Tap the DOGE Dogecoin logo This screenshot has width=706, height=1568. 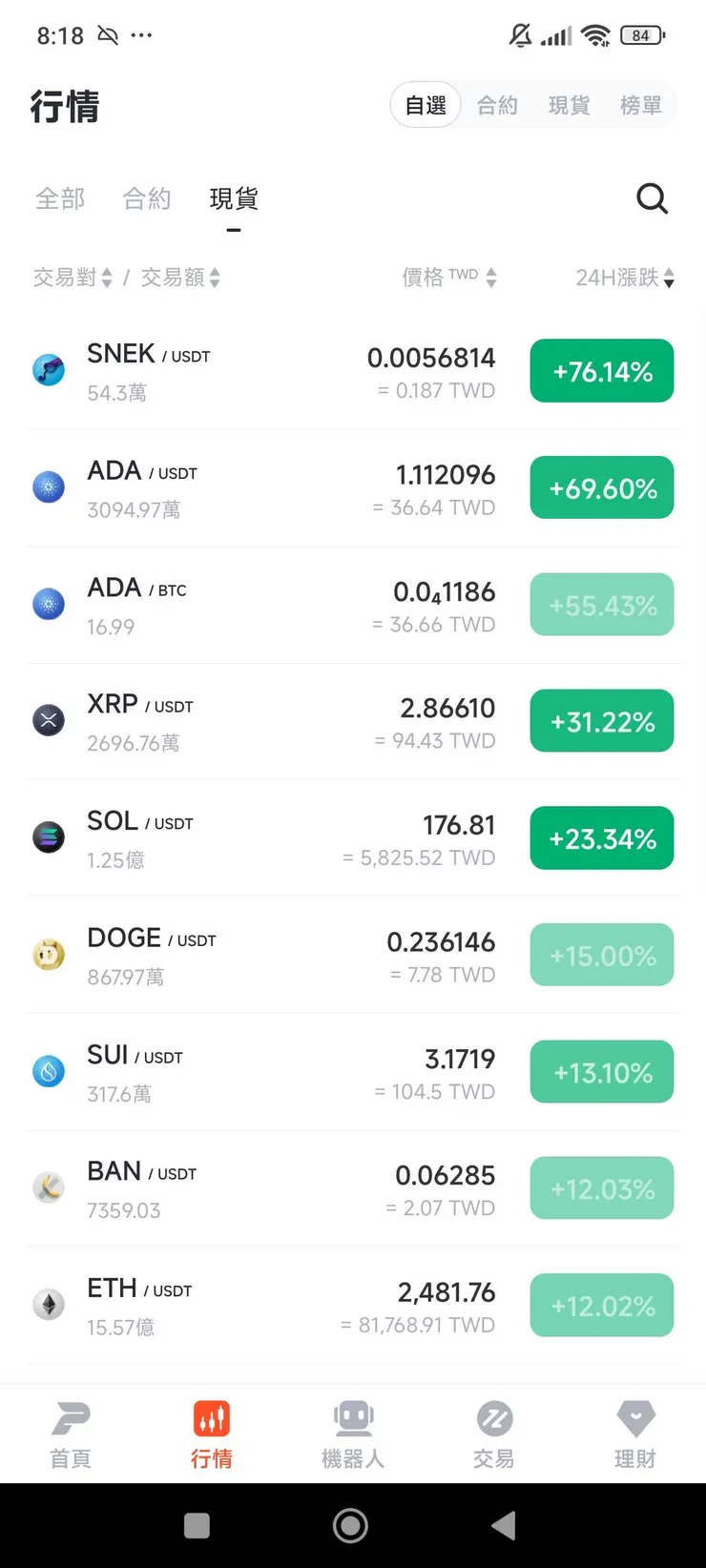point(49,954)
